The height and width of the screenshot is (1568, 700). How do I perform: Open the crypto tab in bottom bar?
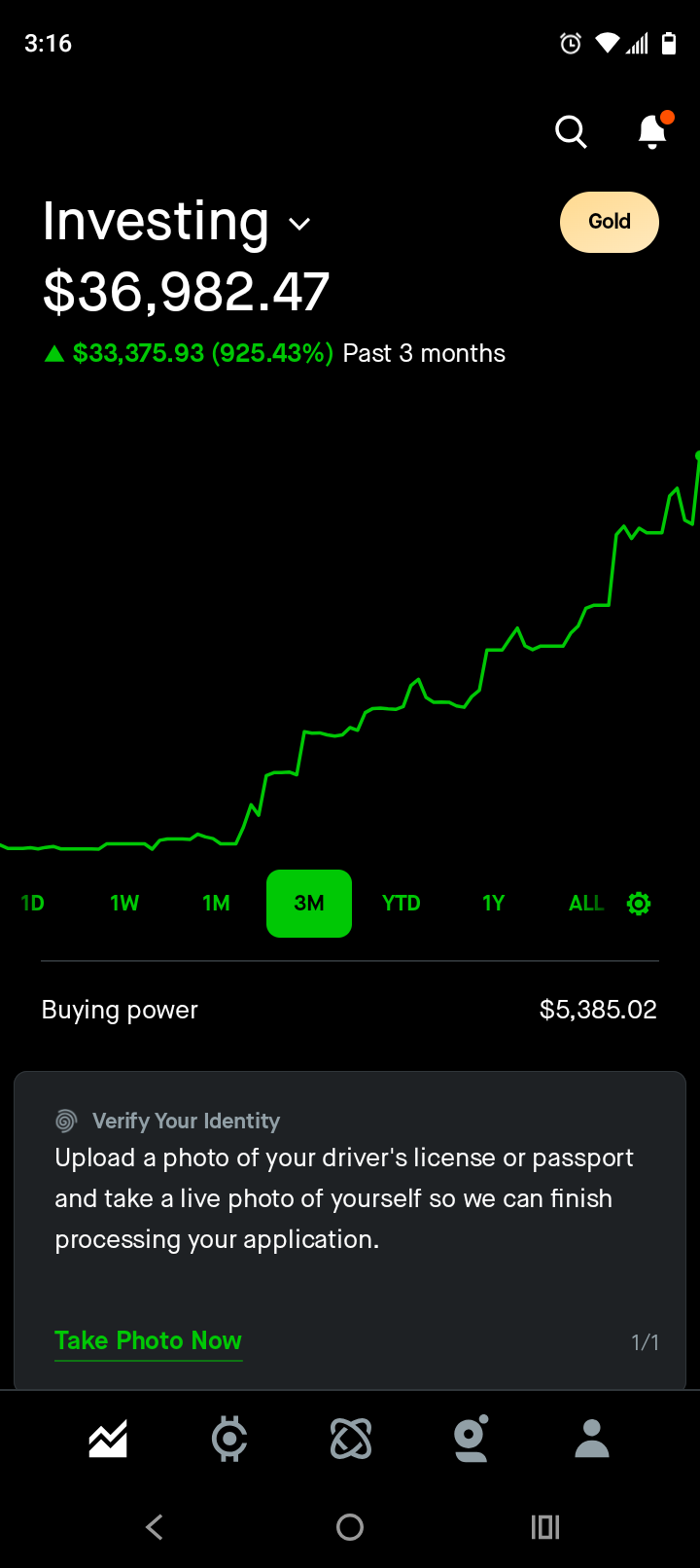pos(229,1439)
